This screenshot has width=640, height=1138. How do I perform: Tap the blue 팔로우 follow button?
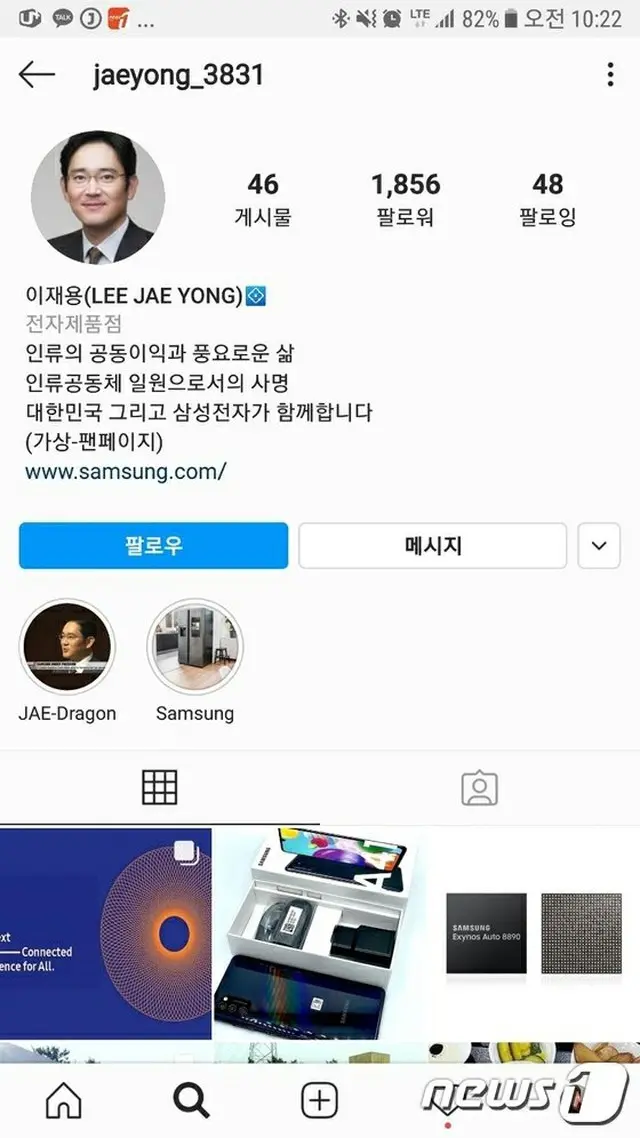[x=153, y=546]
